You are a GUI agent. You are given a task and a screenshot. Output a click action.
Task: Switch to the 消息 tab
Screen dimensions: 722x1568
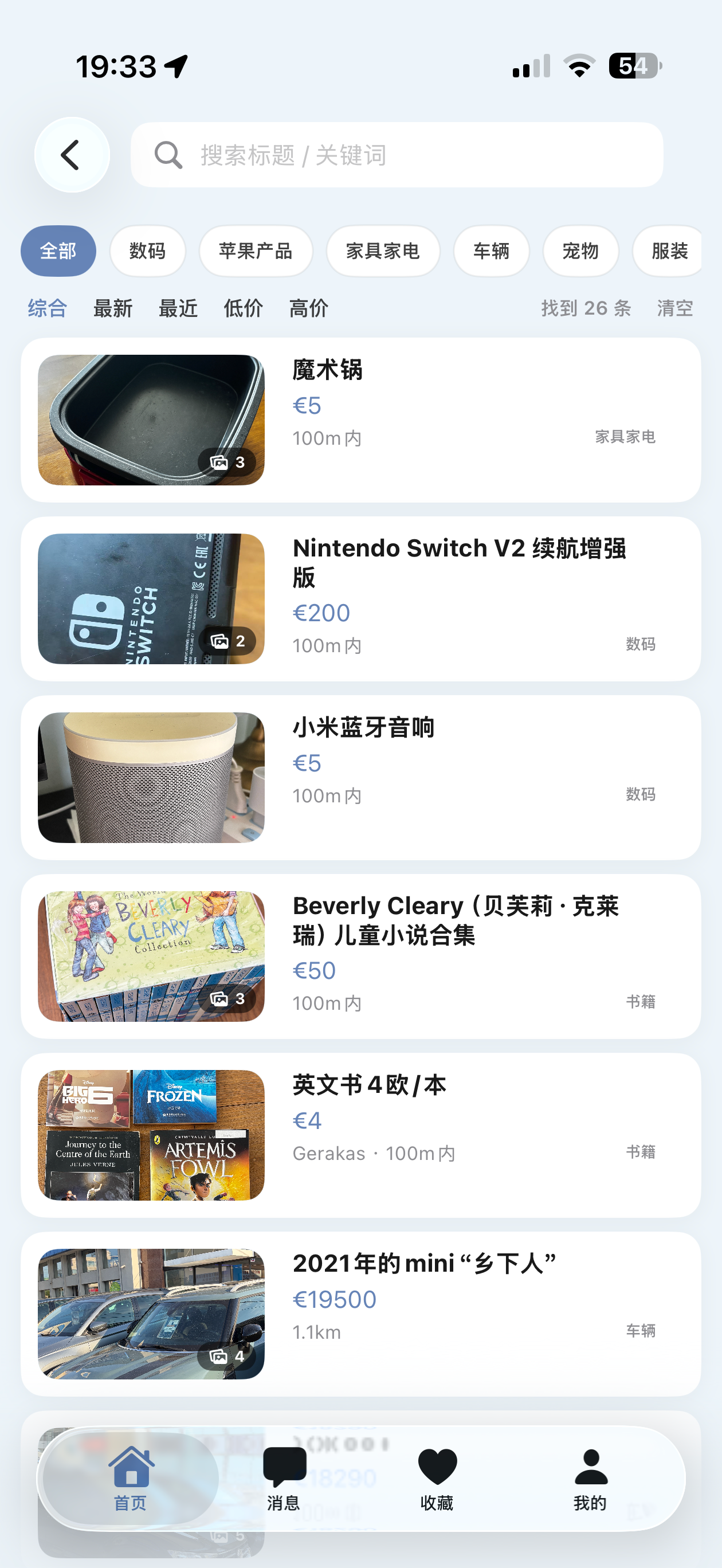284,1479
